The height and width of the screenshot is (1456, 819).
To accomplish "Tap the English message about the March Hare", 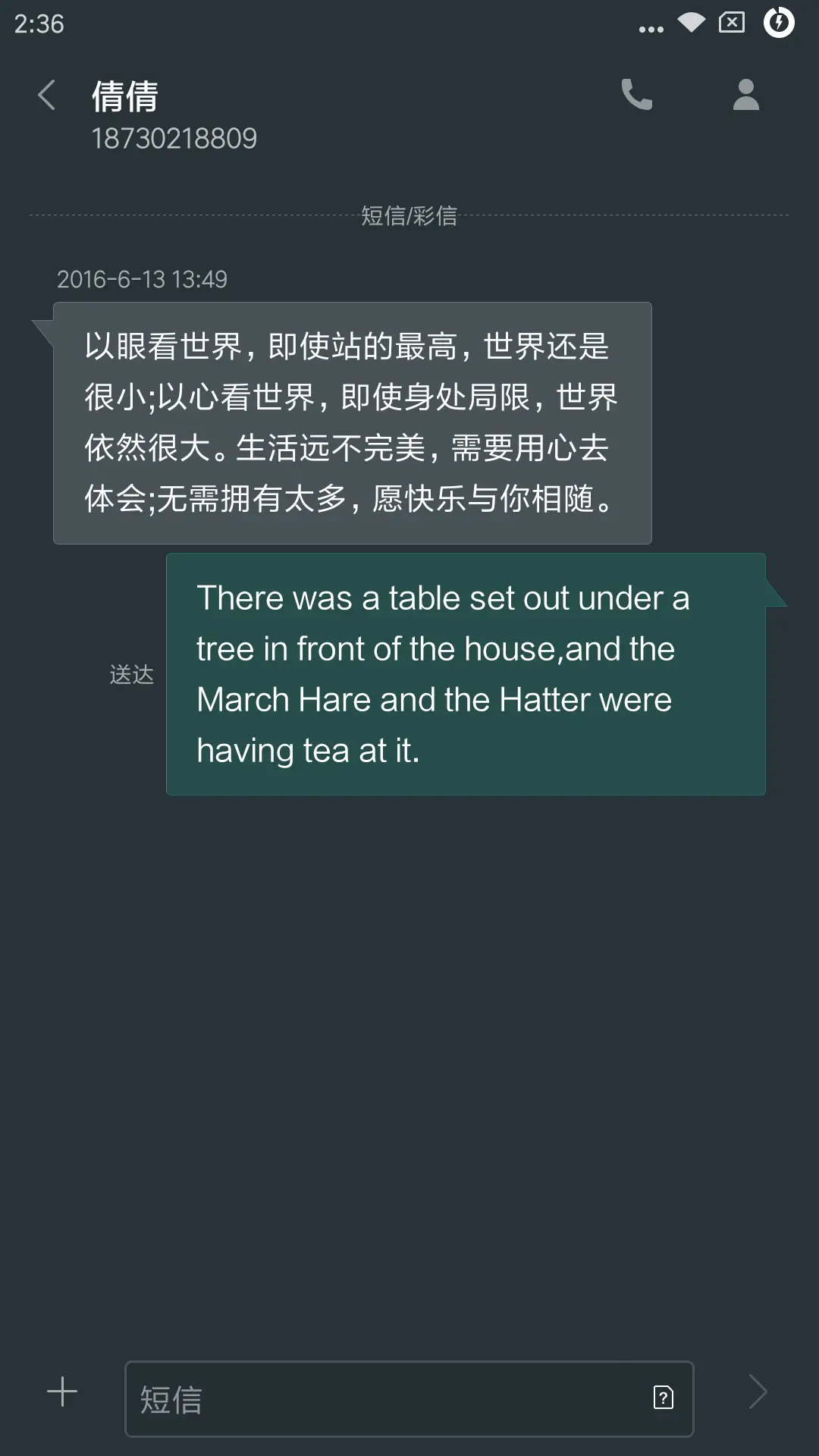I will coord(466,673).
